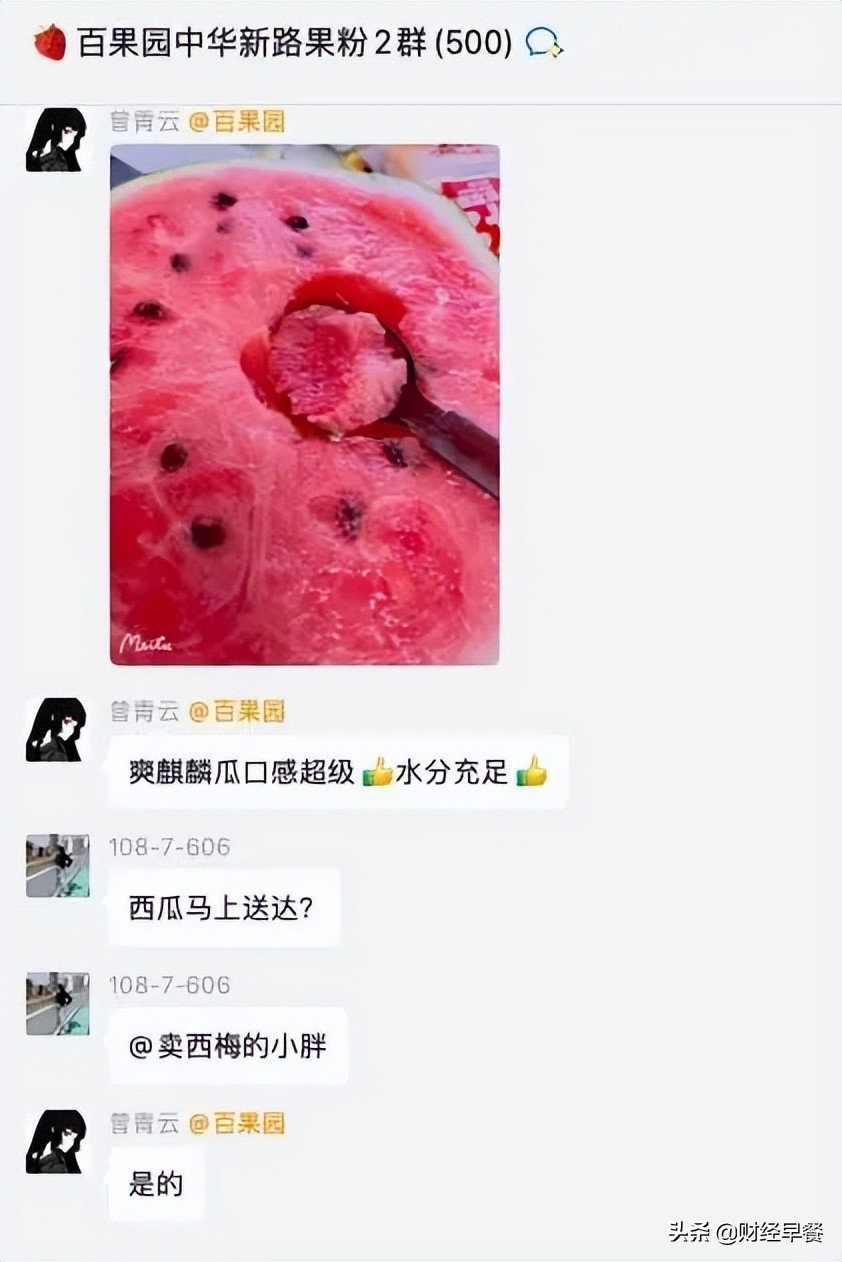Viewport: 842px width, 1262px height.
Task: Tap the second 曾青云 avatar midway down
Action: [57, 731]
